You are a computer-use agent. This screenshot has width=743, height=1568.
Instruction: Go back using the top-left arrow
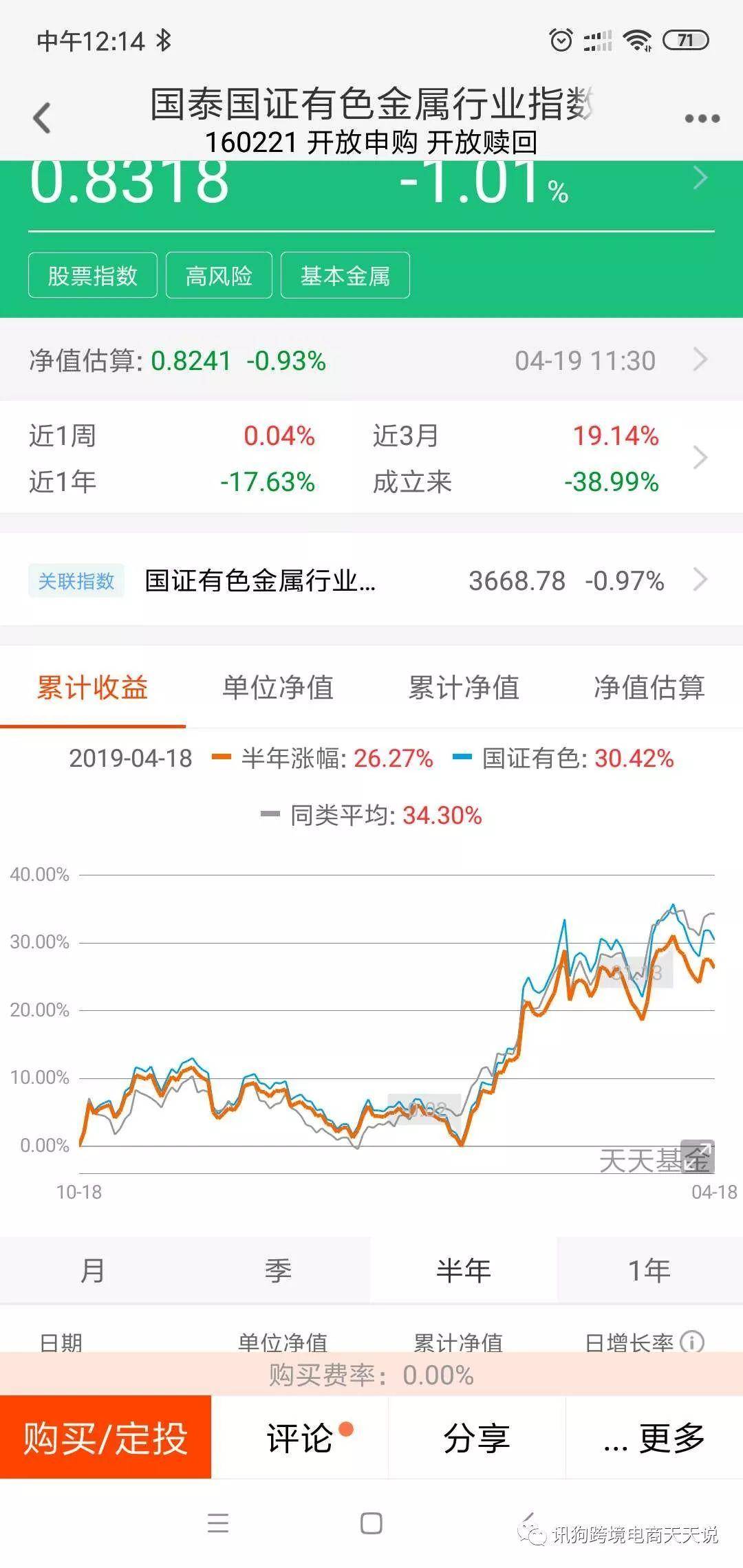(43, 118)
